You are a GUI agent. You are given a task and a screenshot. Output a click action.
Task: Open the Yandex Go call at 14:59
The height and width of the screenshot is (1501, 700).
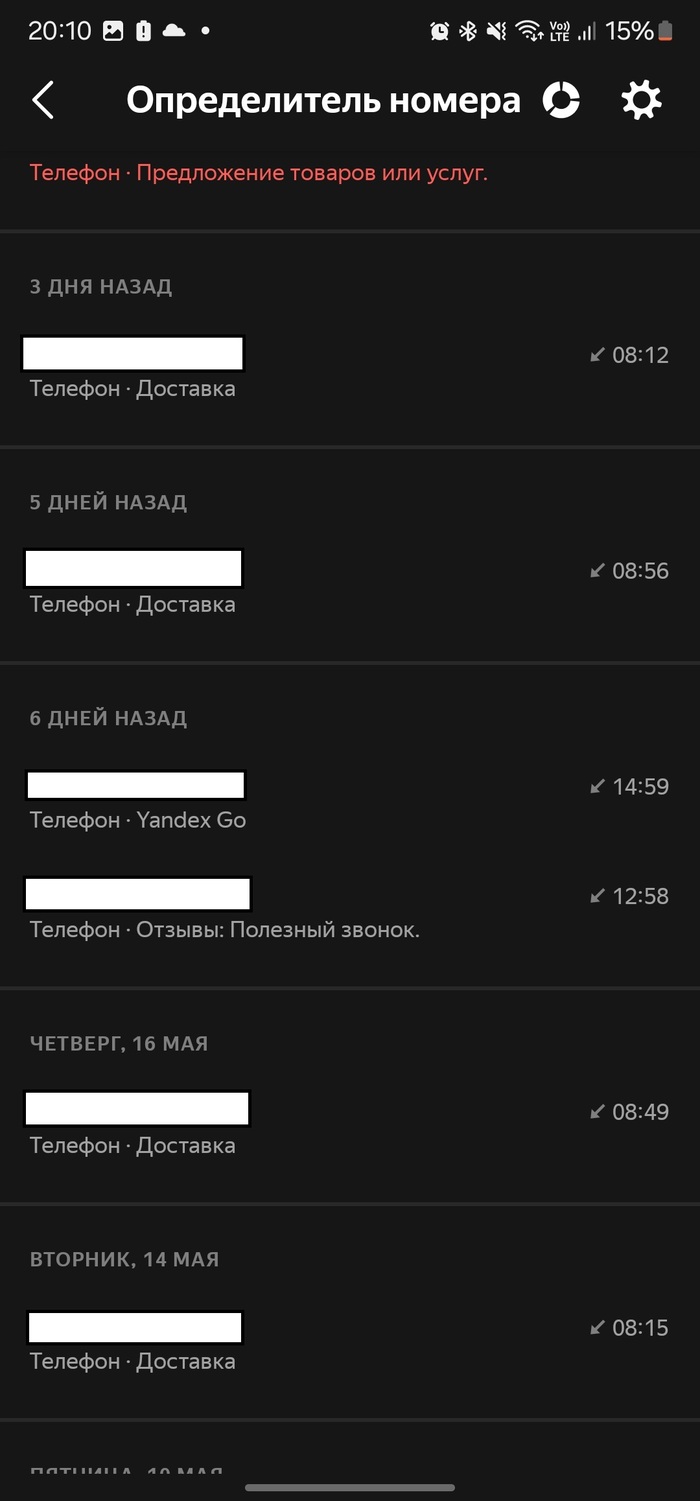pyautogui.click(x=349, y=802)
